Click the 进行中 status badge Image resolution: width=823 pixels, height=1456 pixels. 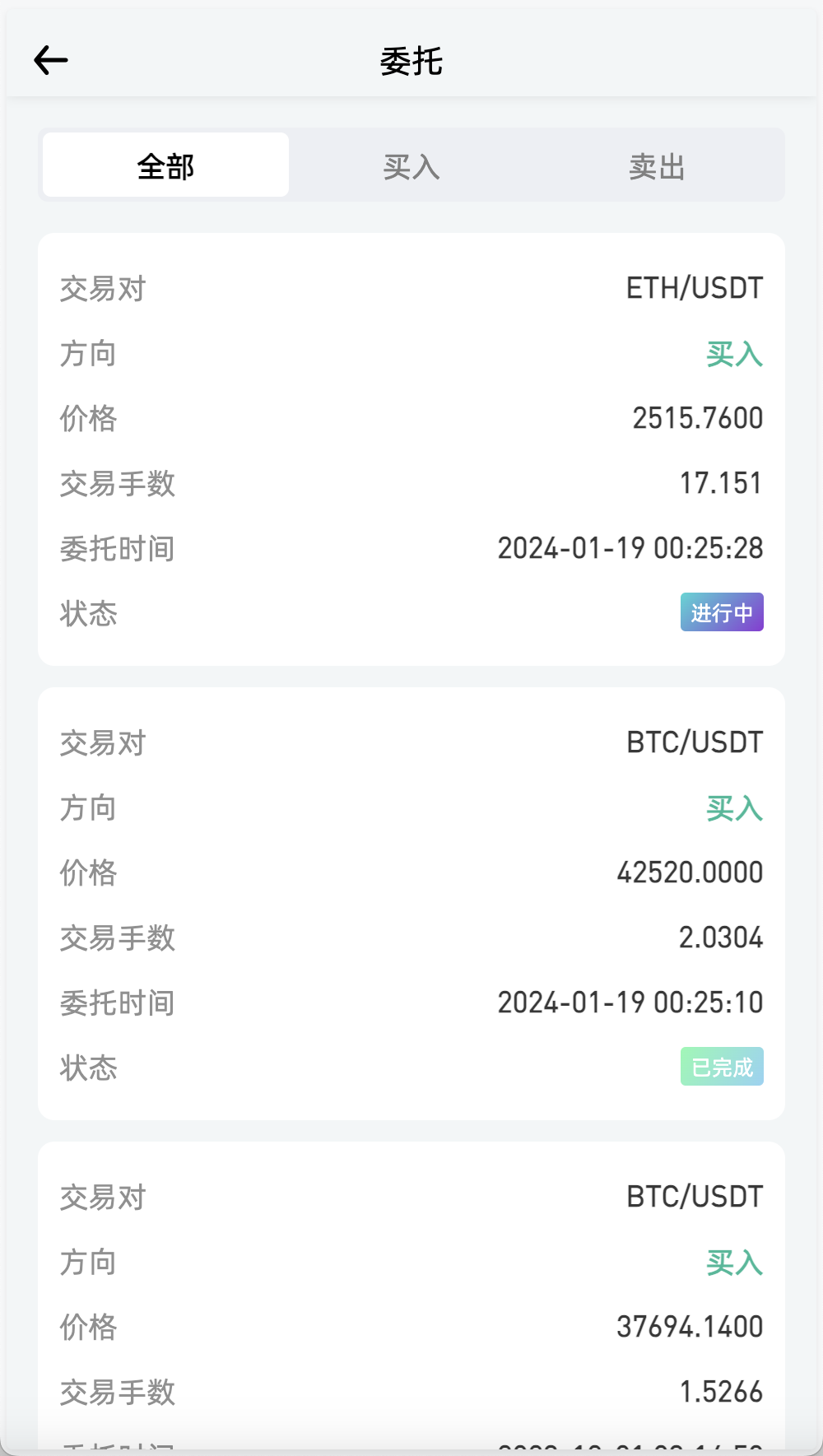721,612
